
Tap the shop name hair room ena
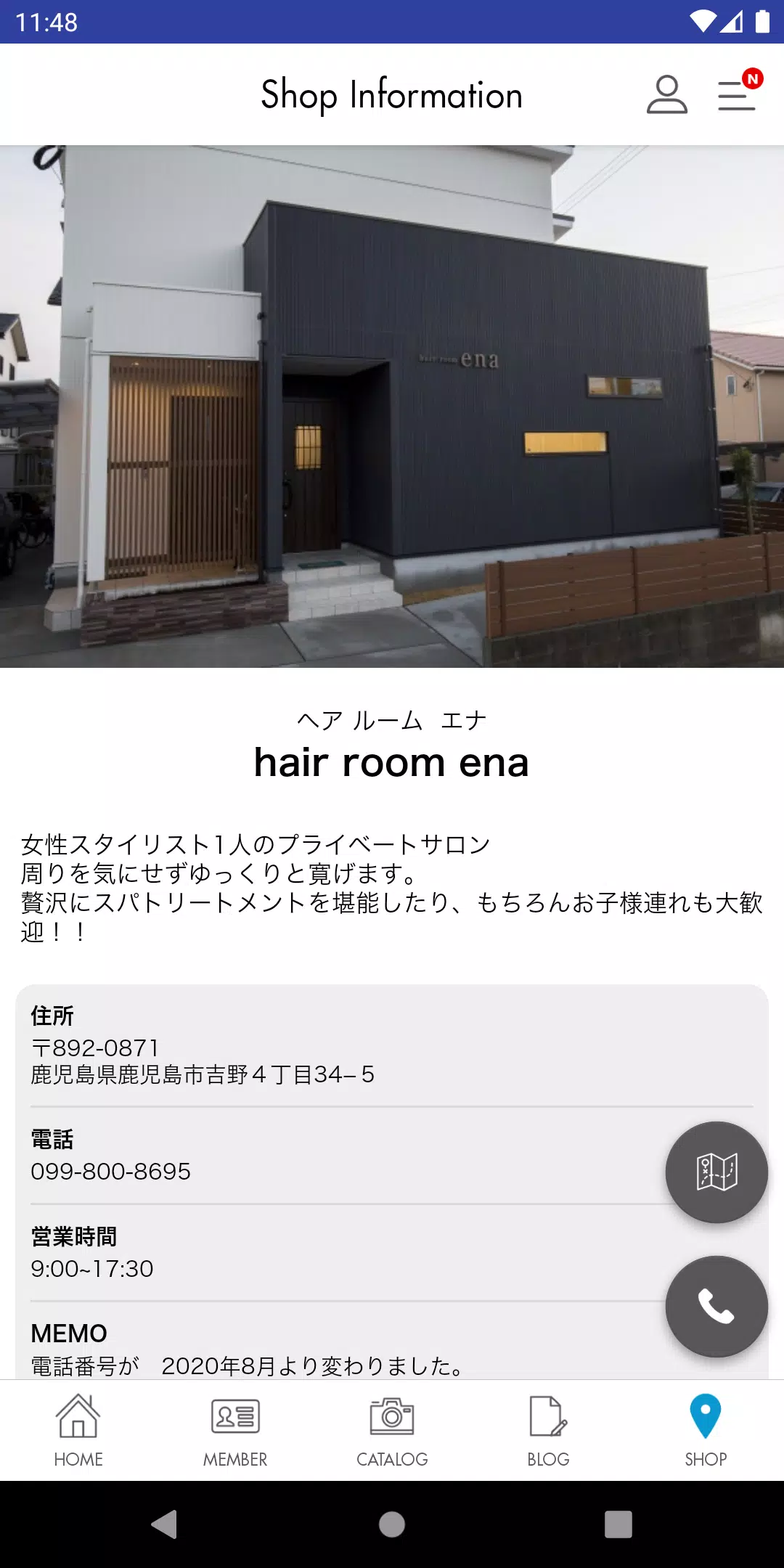[x=392, y=763]
